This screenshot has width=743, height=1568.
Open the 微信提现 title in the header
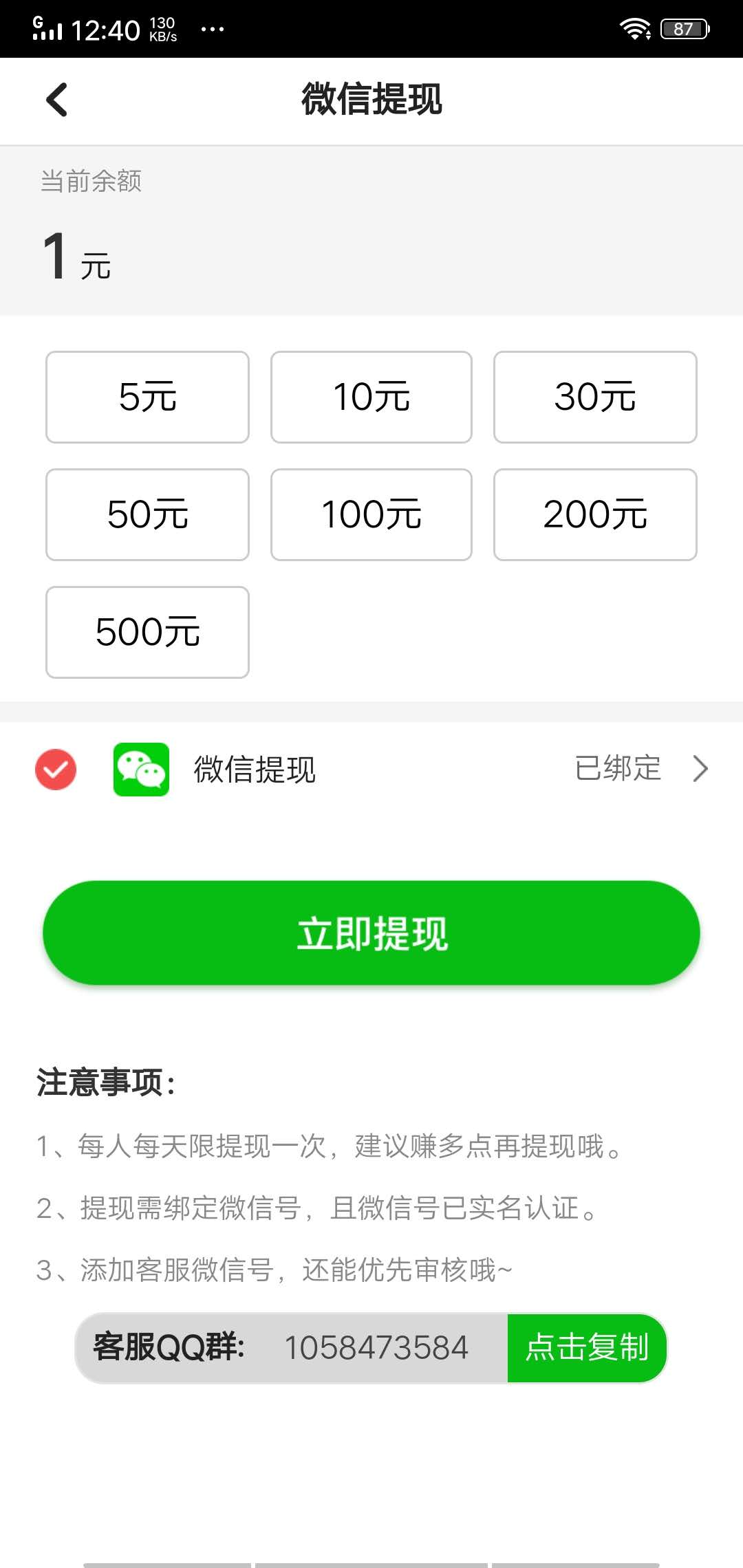pyautogui.click(x=371, y=100)
